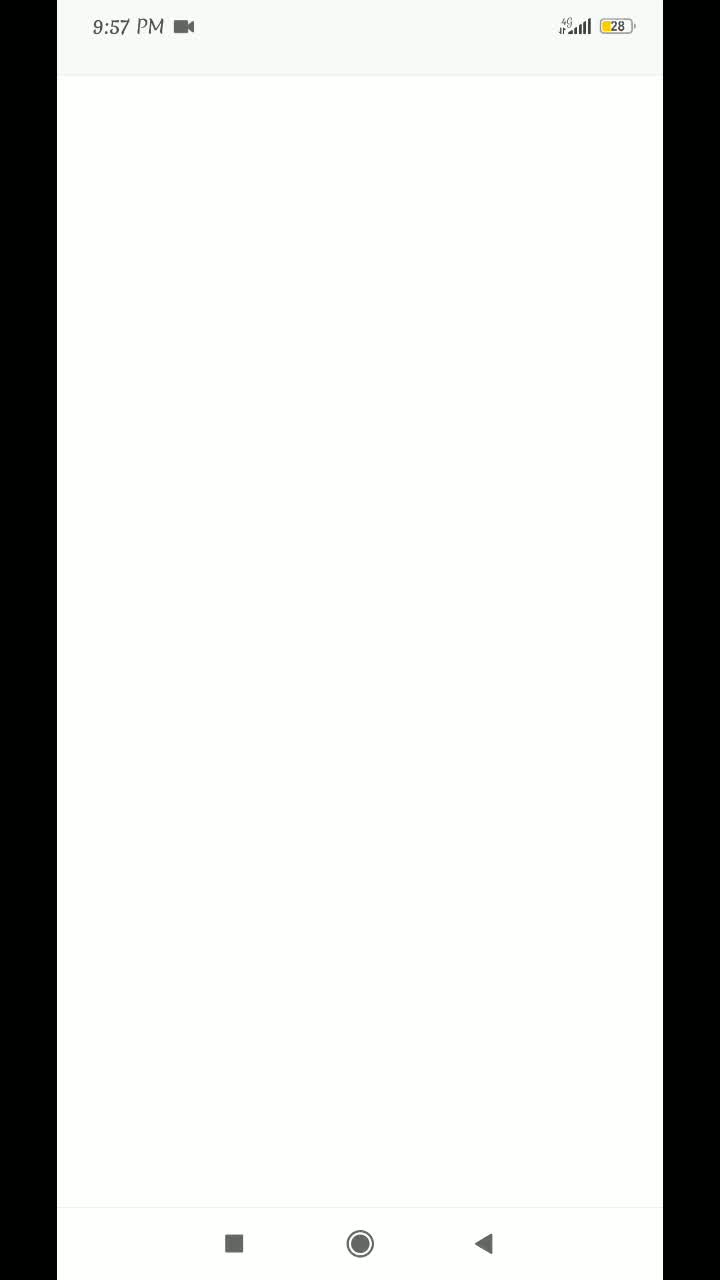Image resolution: width=720 pixels, height=1280 pixels.
Task: Go to the home screen
Action: [x=360, y=1243]
